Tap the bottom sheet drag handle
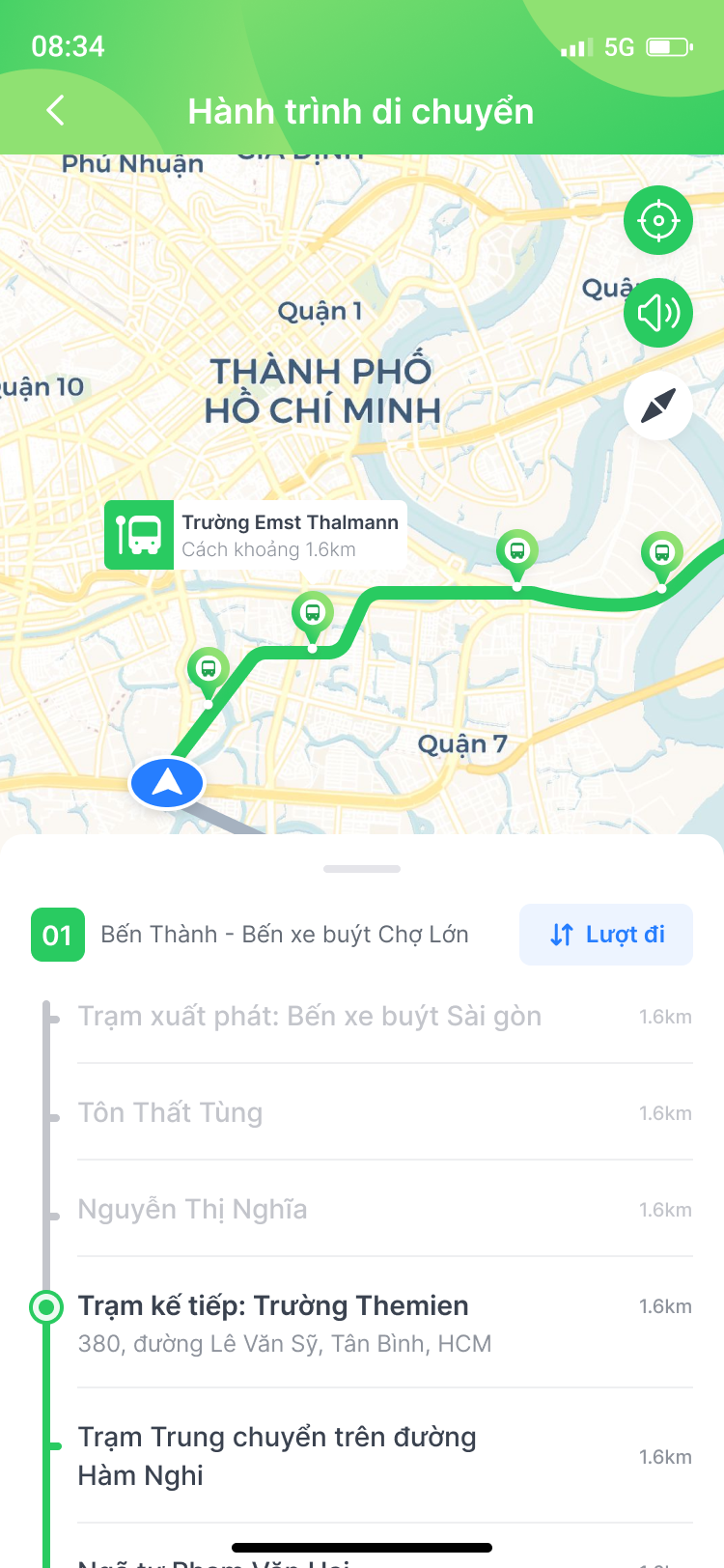Screen dimensions: 724x1568 [362, 869]
